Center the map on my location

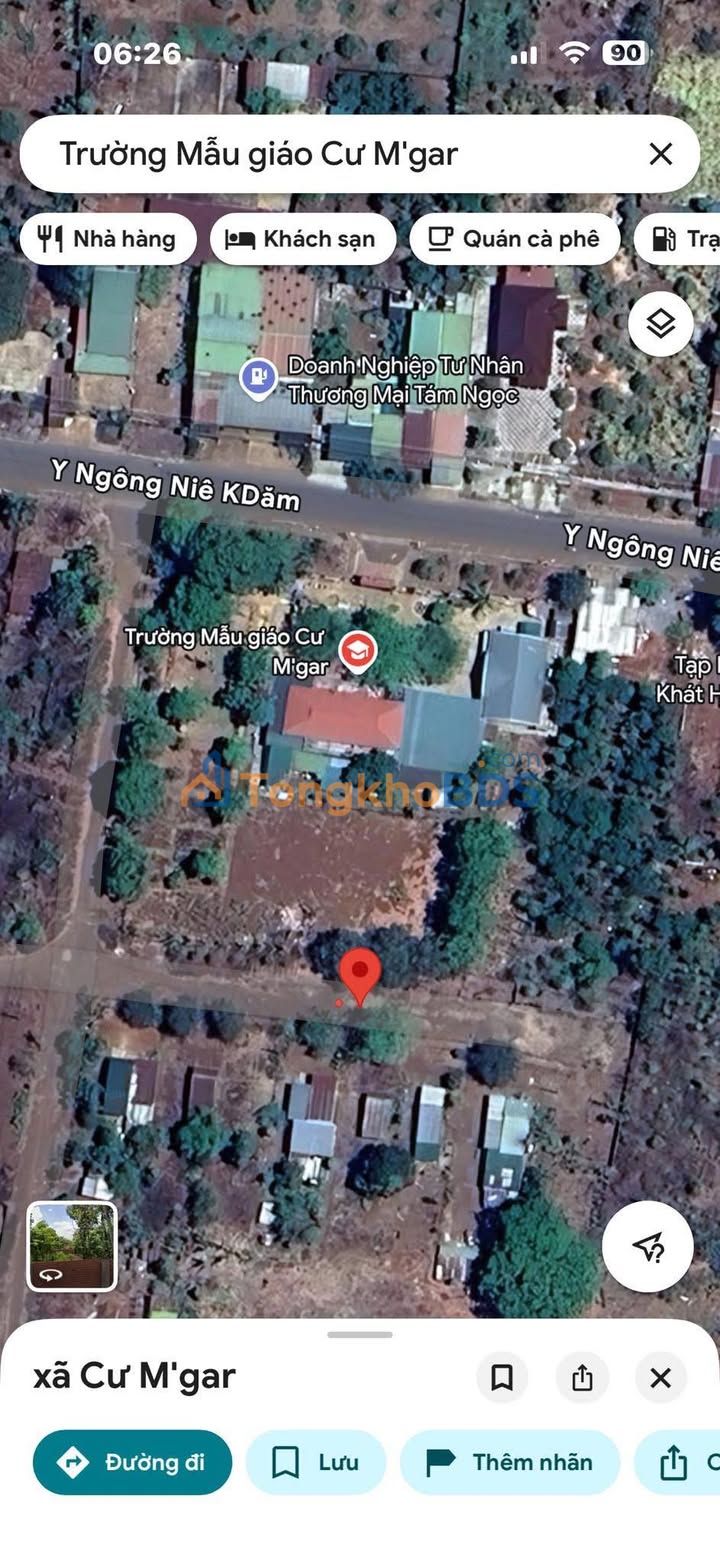click(x=648, y=1246)
